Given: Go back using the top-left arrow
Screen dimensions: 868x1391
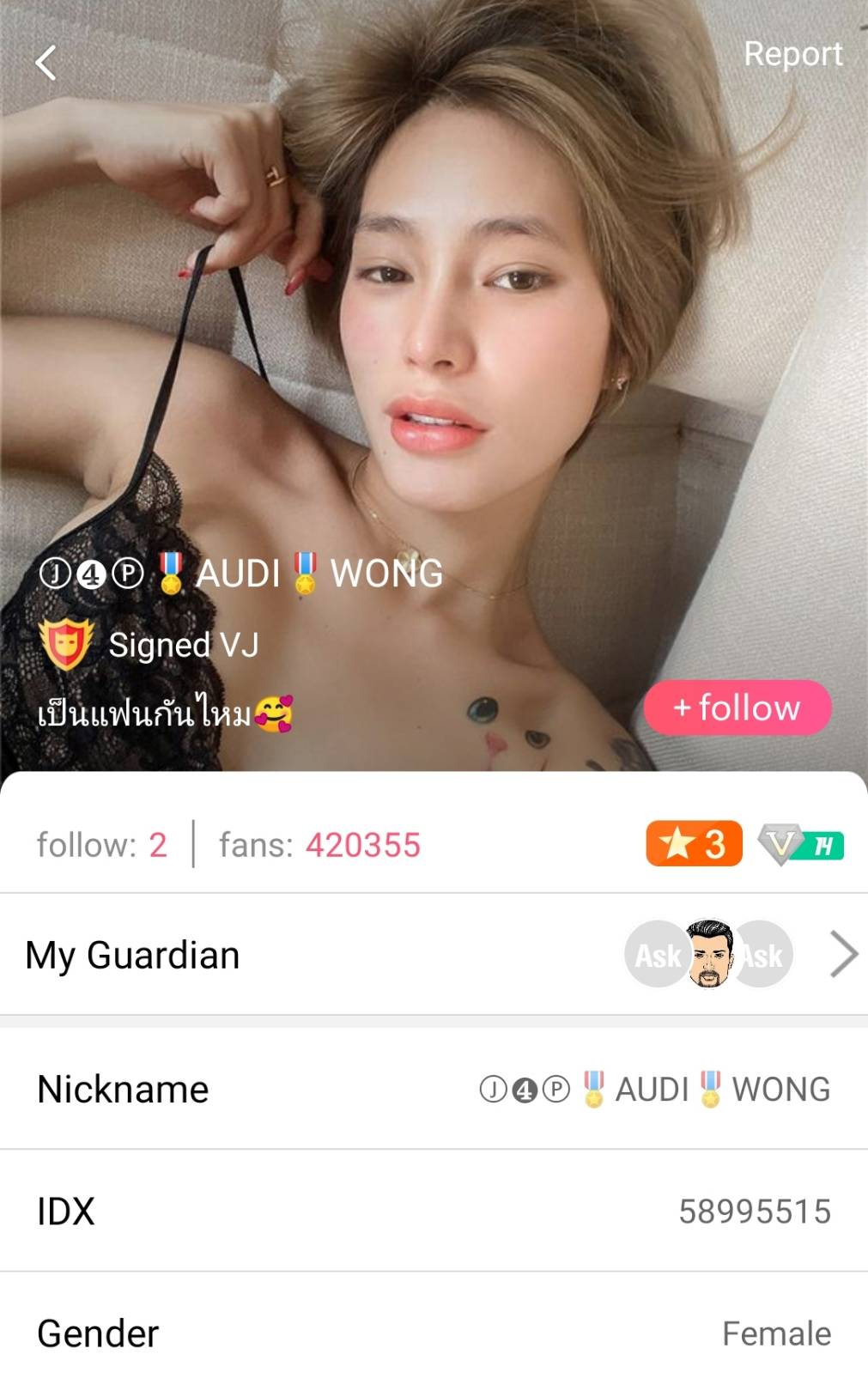Looking at the screenshot, I should [46, 63].
